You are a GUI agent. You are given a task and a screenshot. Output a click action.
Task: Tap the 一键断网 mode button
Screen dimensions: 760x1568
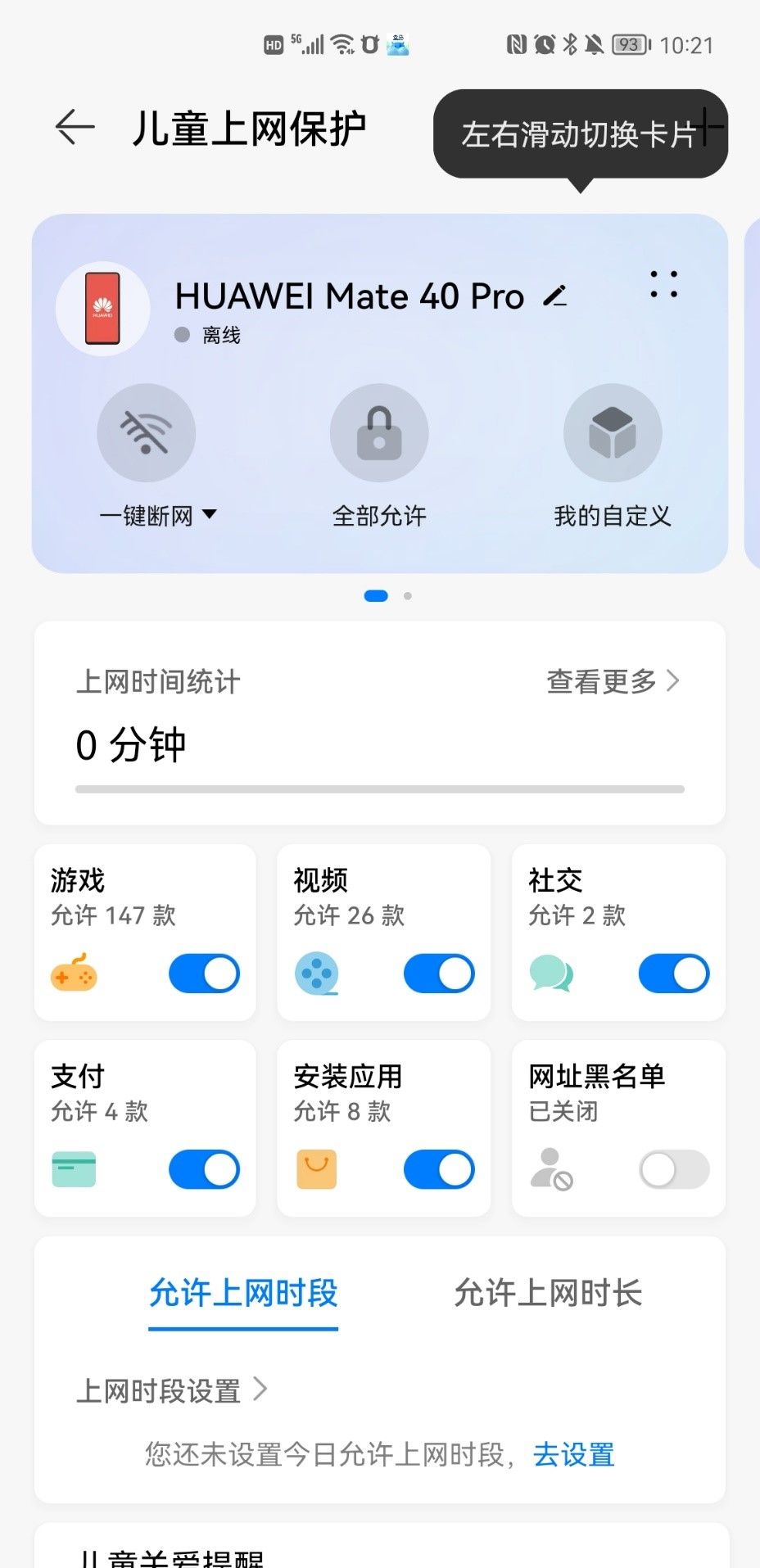(147, 433)
